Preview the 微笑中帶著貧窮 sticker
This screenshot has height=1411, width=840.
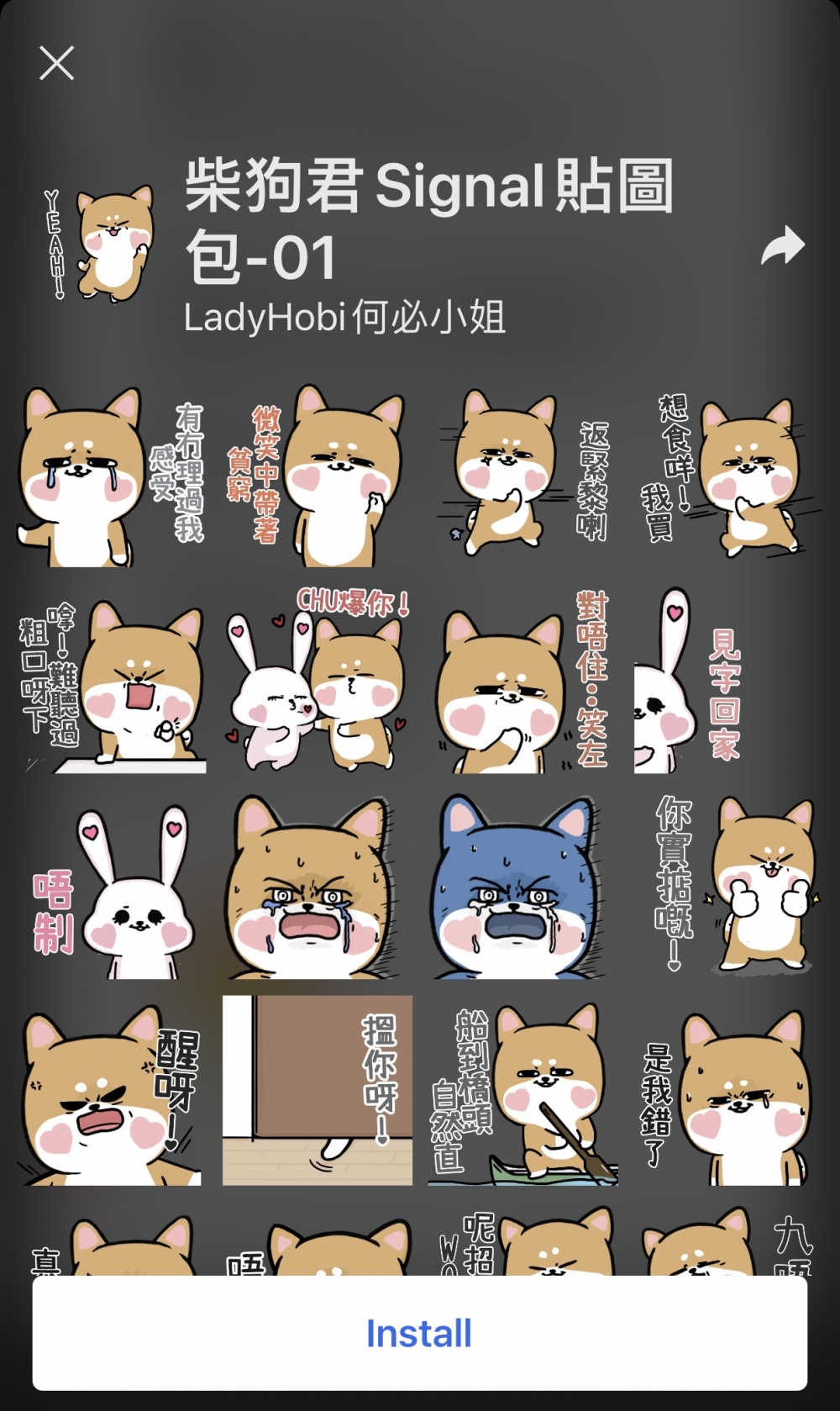[317, 476]
